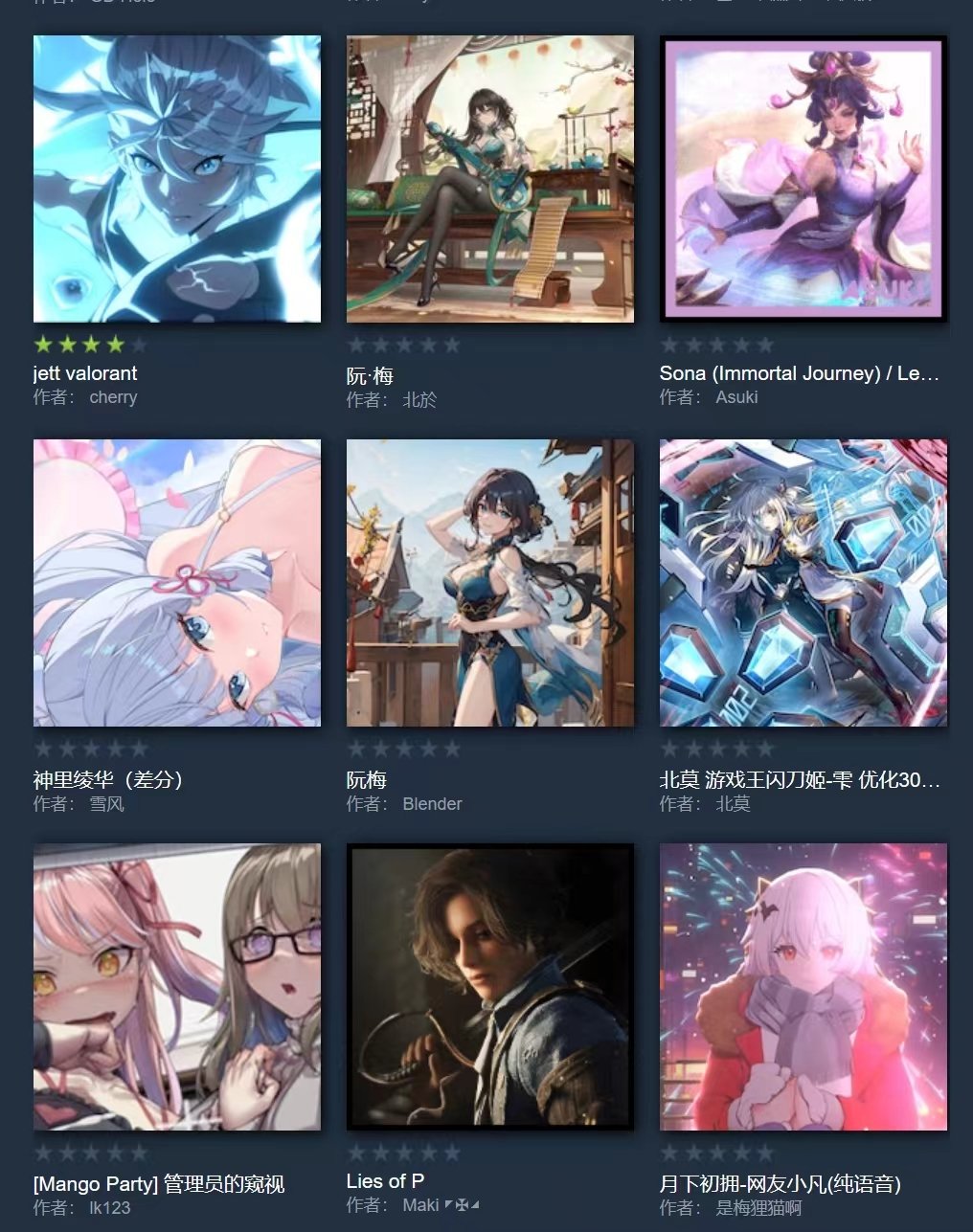973x1232 pixels.
Task: View author cherry's profile
Action: (113, 397)
